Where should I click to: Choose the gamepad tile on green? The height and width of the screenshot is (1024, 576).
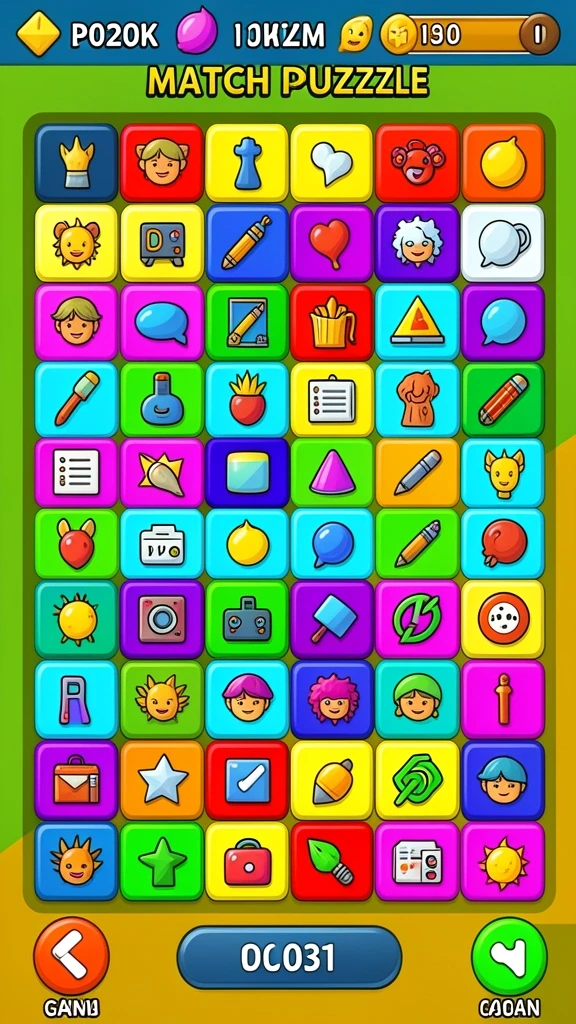pos(247,619)
